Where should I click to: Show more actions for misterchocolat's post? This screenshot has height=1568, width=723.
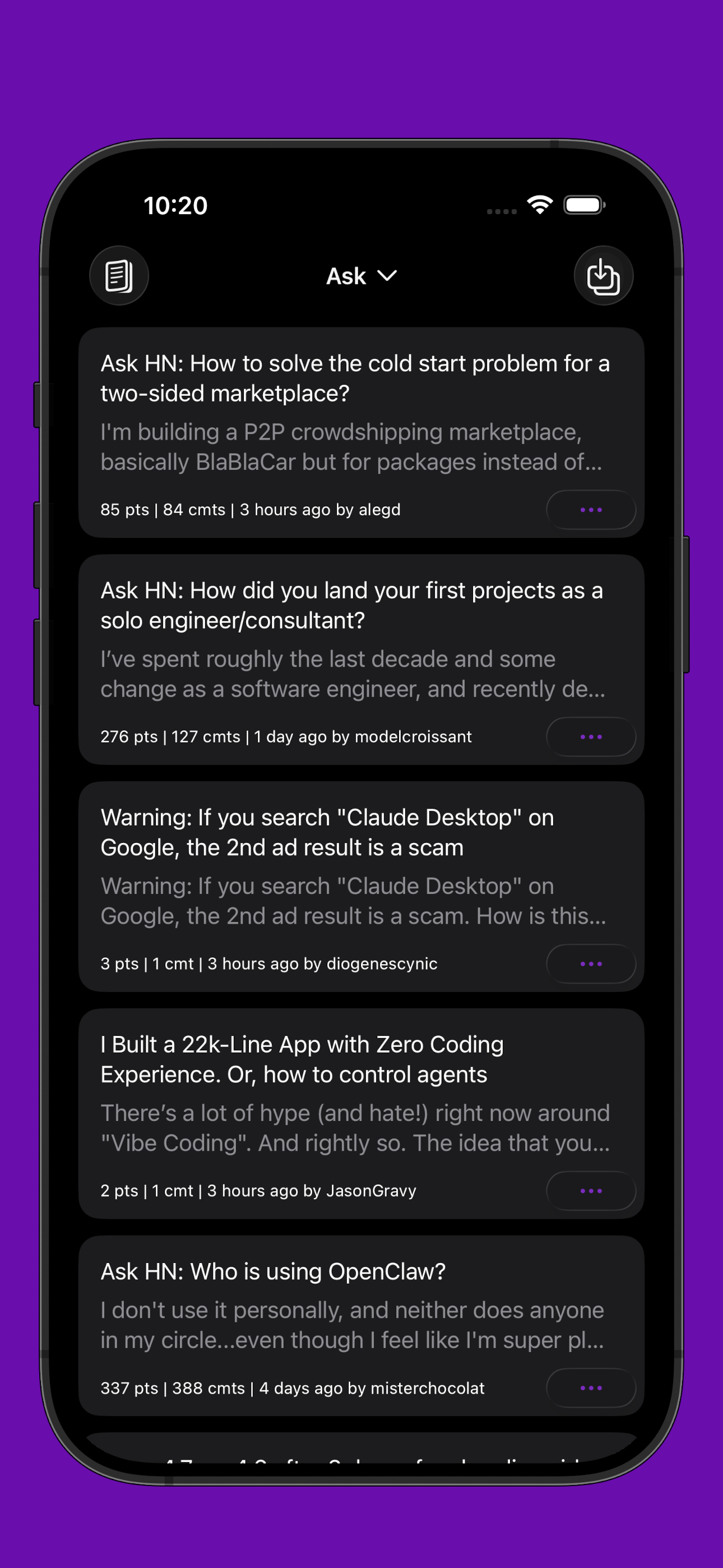pyautogui.click(x=590, y=1388)
